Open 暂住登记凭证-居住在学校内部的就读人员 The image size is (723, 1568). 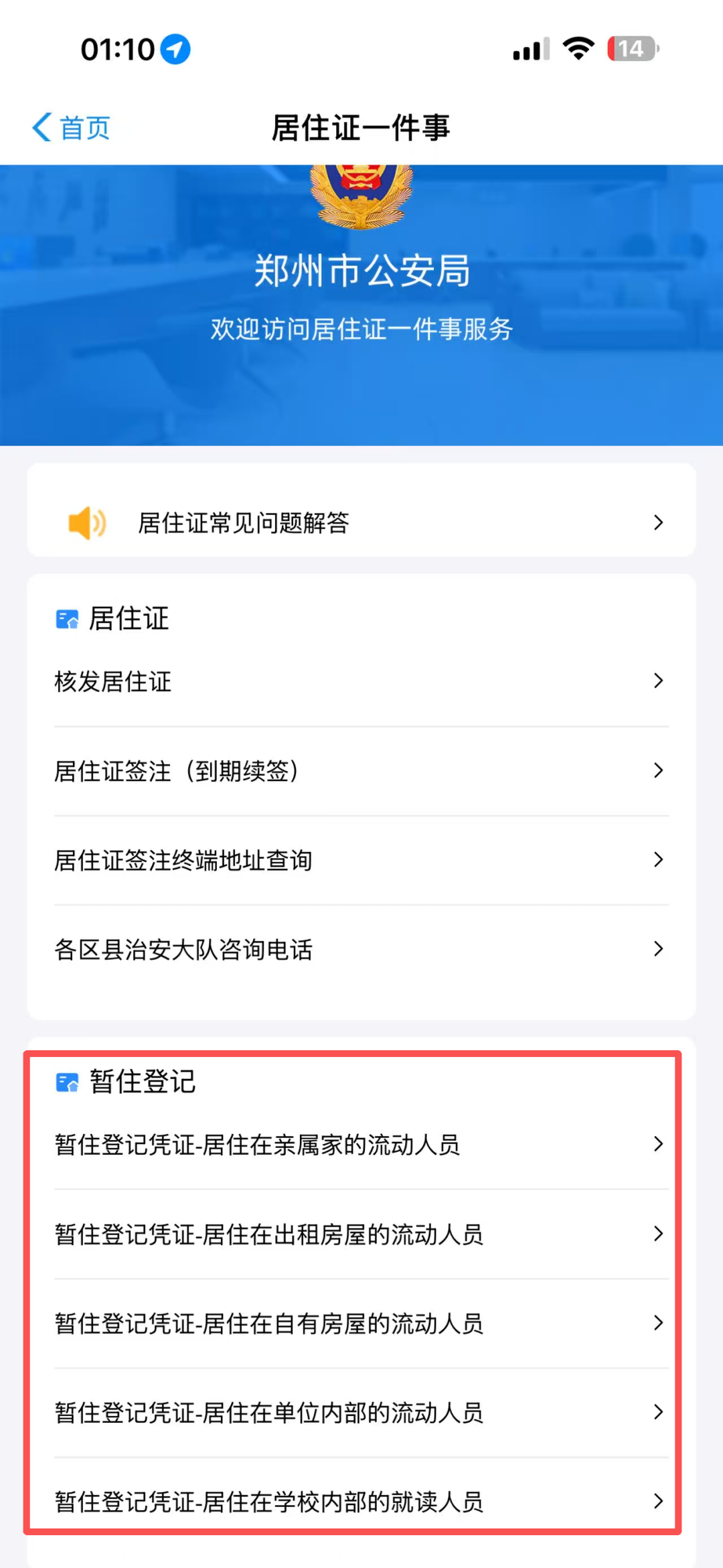pos(361,1501)
